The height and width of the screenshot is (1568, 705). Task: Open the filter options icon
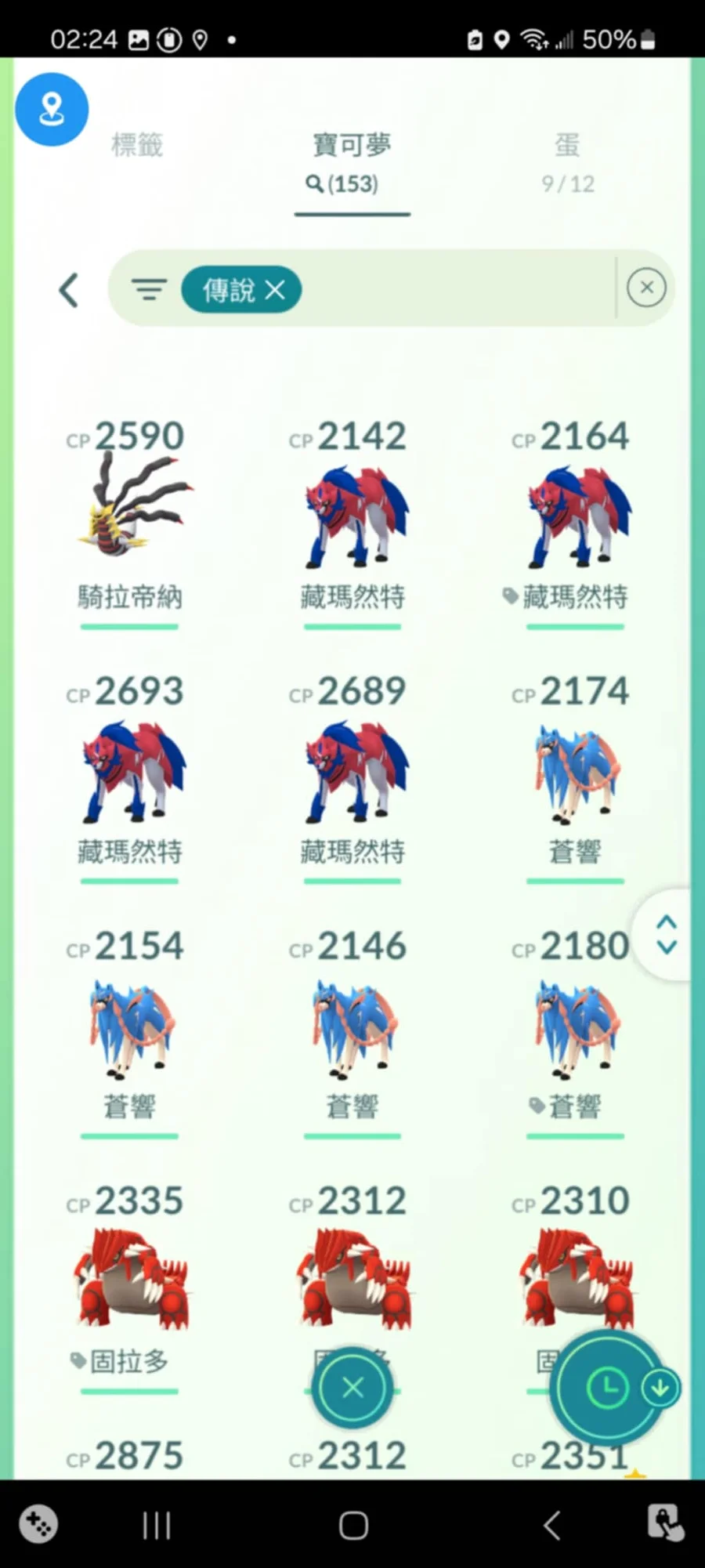[149, 290]
